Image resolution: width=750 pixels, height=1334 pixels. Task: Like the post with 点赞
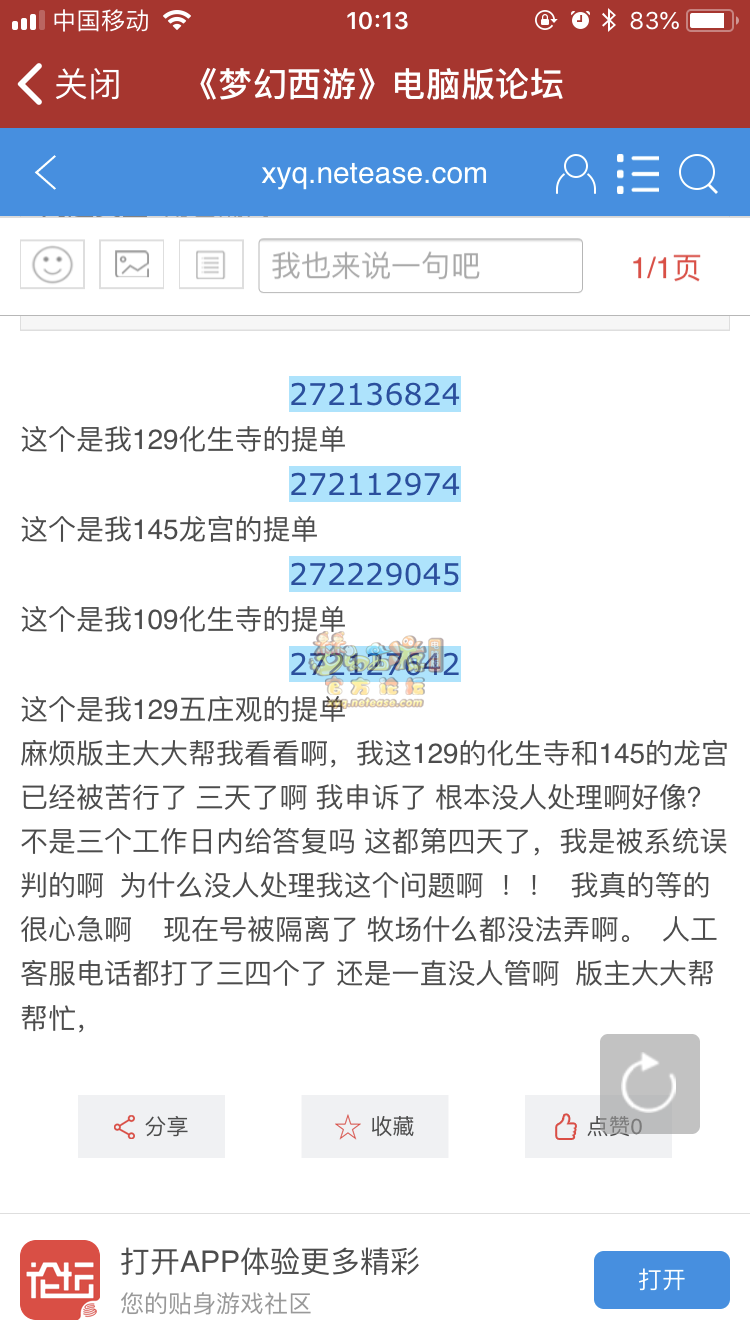(x=598, y=1126)
